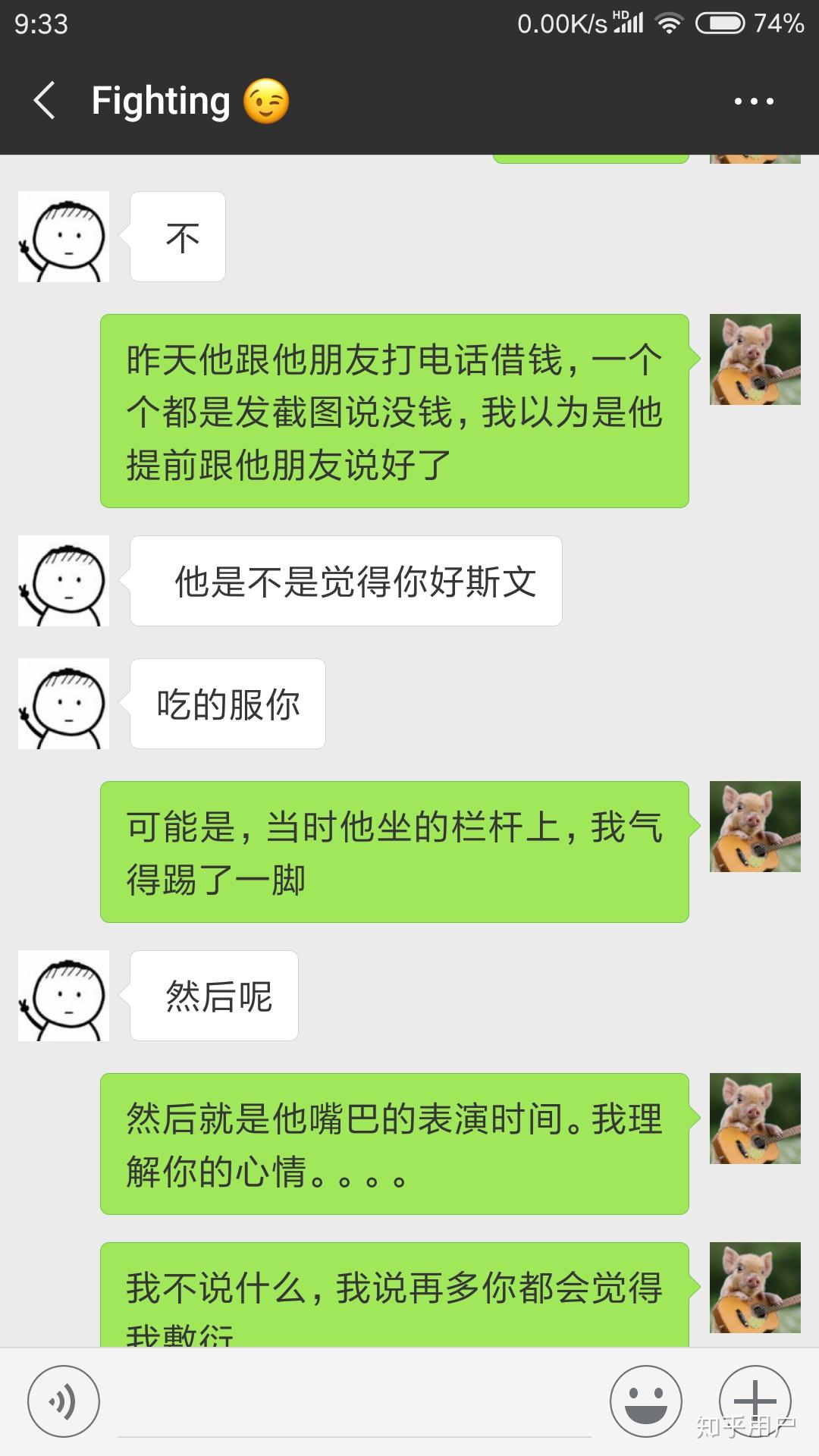
Task: Open the chat's three-dot overflow menu
Action: click(x=754, y=101)
